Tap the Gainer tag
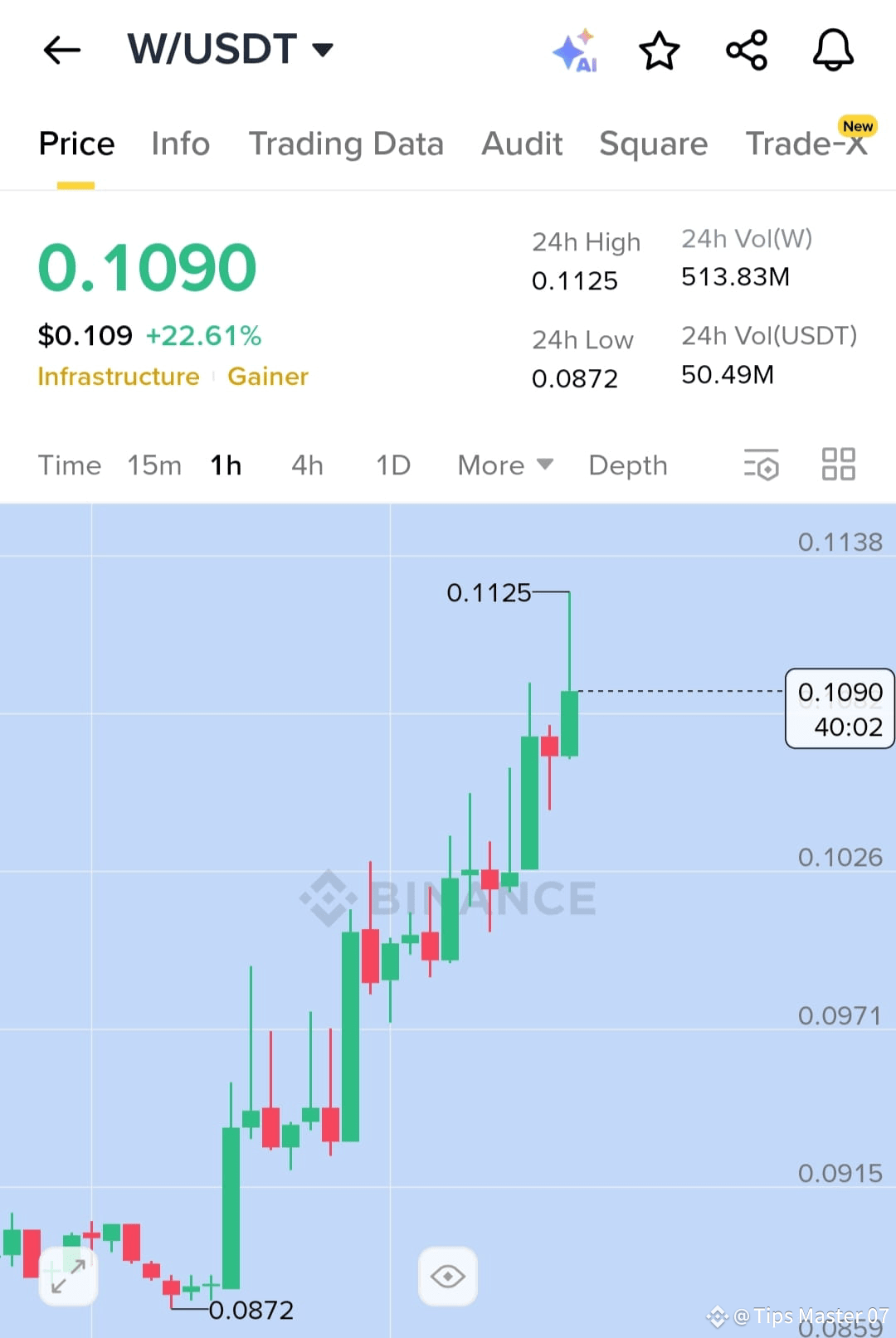Viewport: 896px width, 1338px height. coord(268,377)
